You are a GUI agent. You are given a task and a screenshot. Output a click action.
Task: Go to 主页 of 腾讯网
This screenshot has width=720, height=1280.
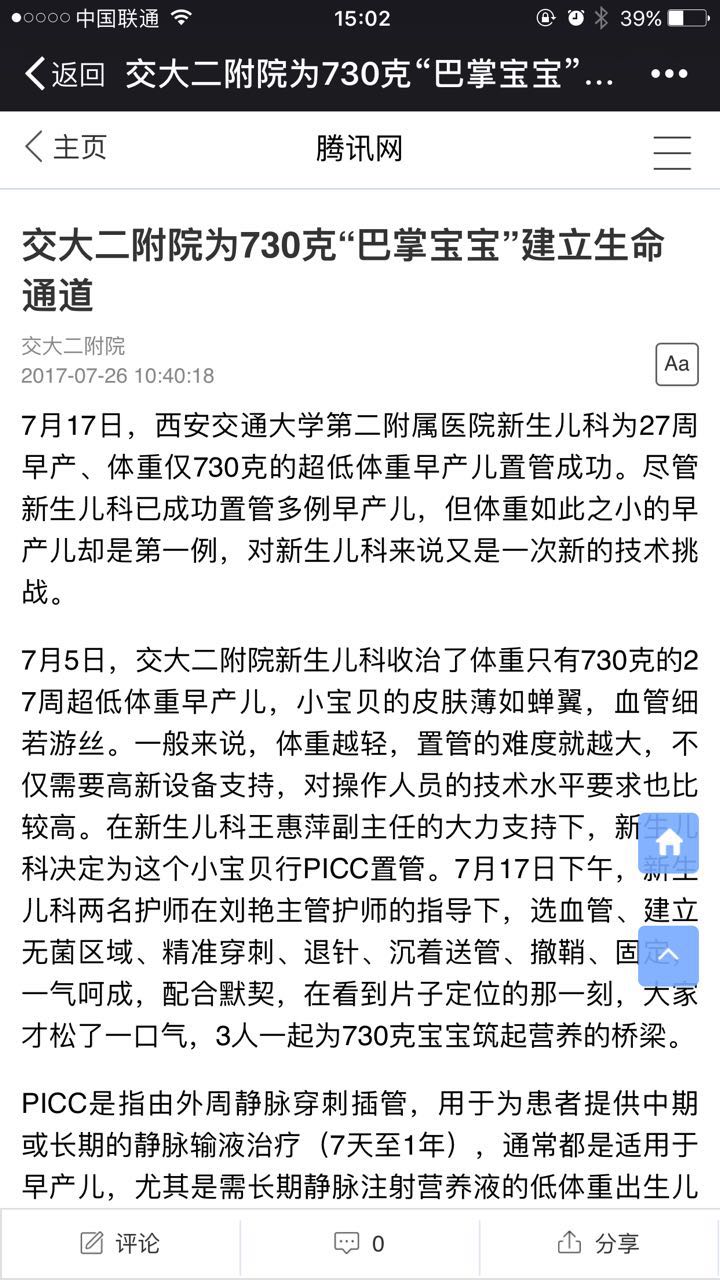tap(65, 148)
